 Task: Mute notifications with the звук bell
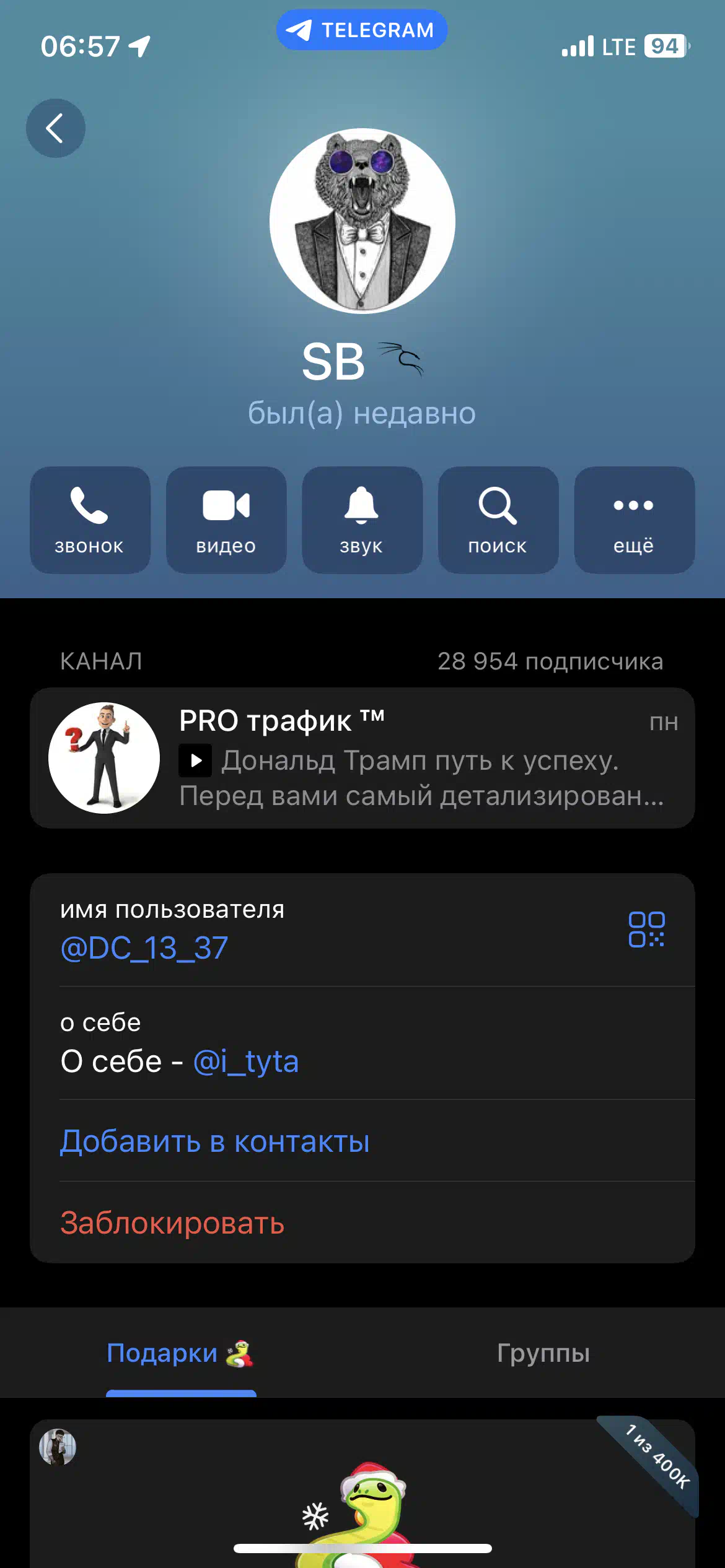362,520
